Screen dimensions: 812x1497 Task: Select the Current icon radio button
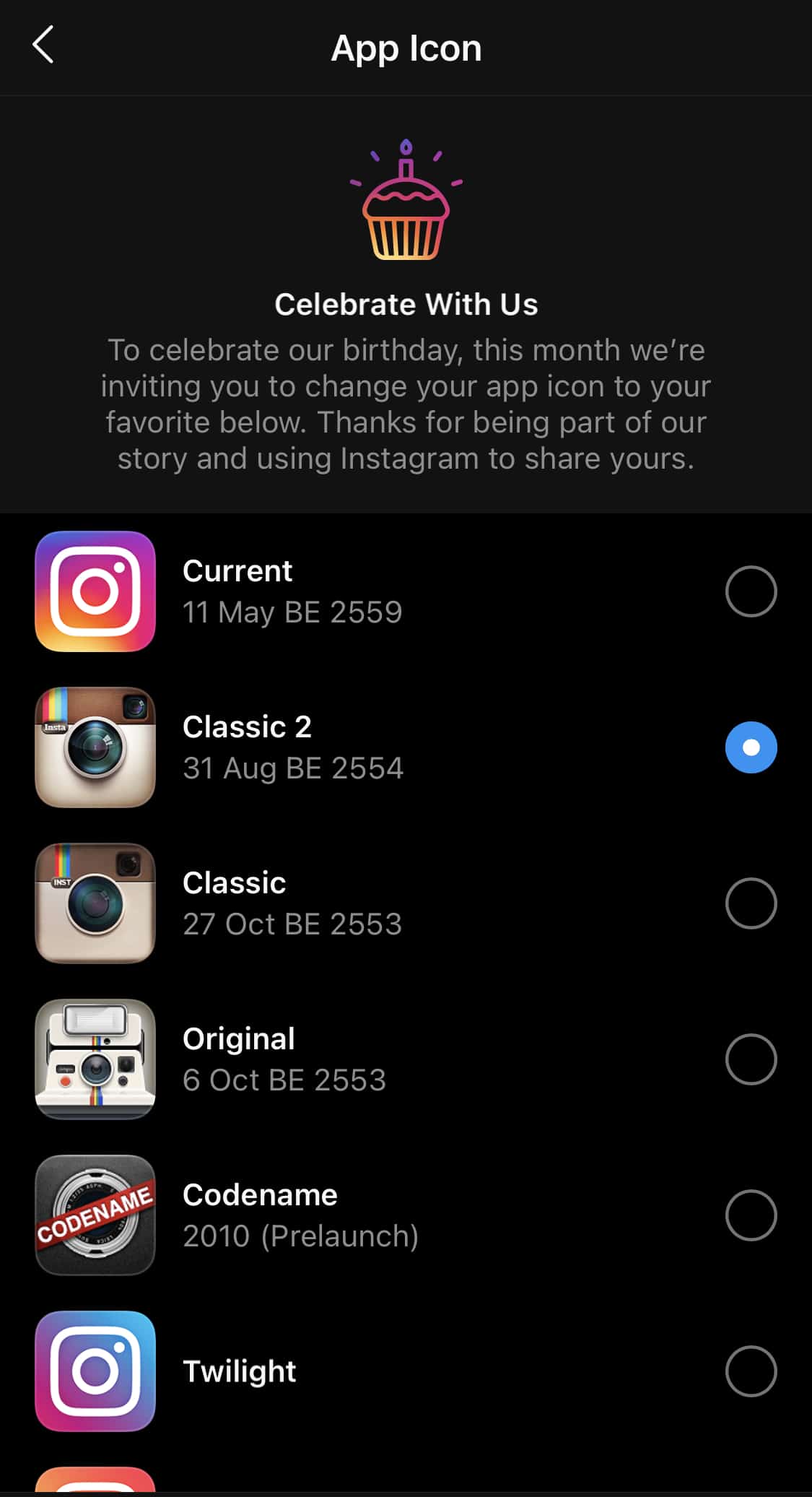tap(751, 591)
